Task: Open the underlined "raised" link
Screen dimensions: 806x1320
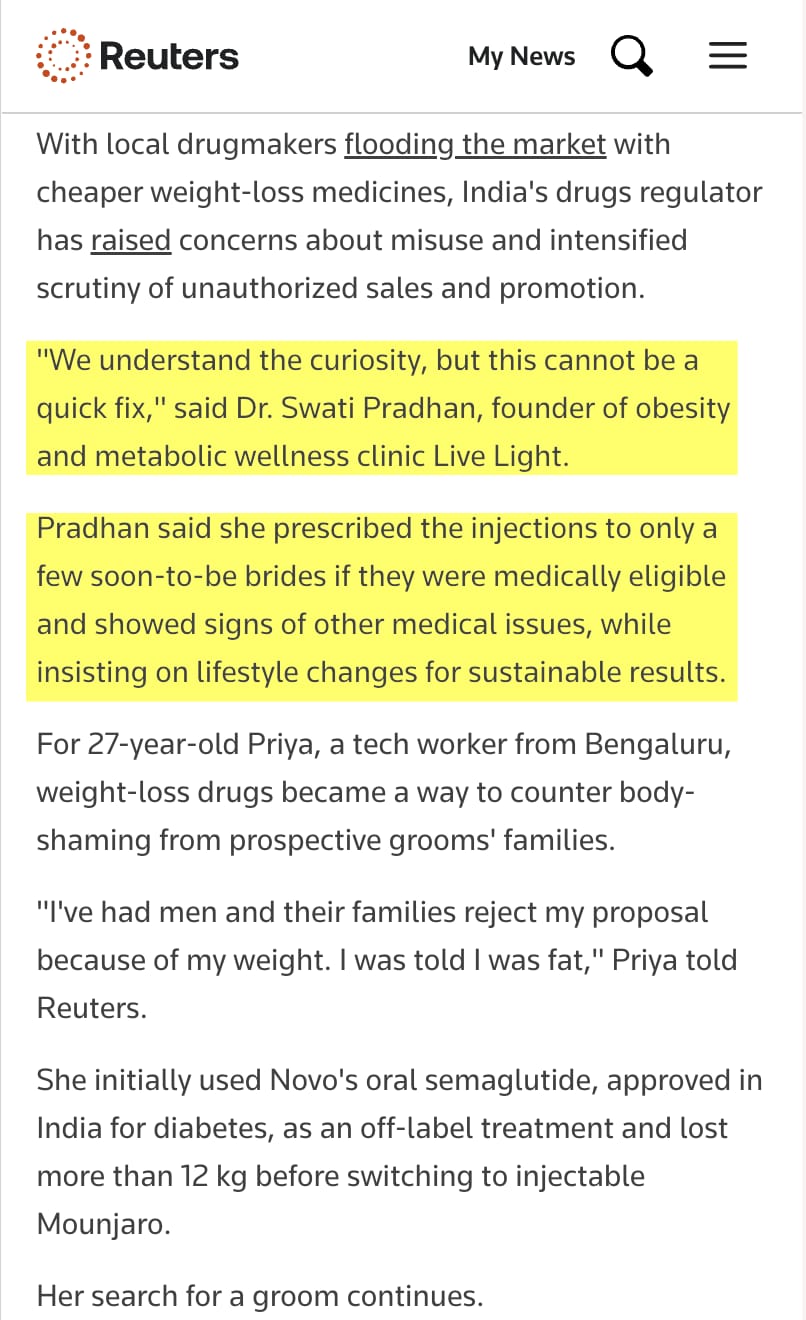Action: click(x=130, y=241)
